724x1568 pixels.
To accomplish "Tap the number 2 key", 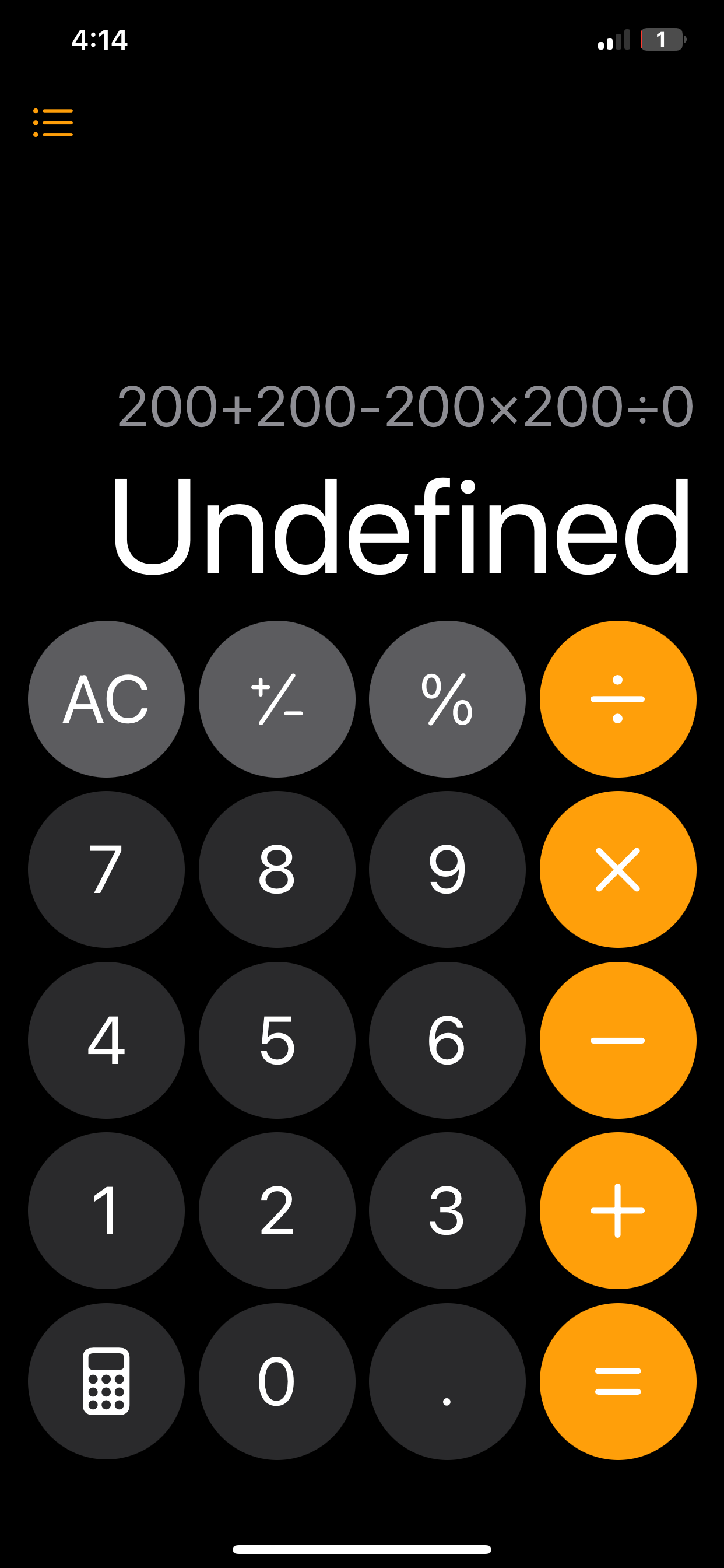I will pyautogui.click(x=277, y=1210).
